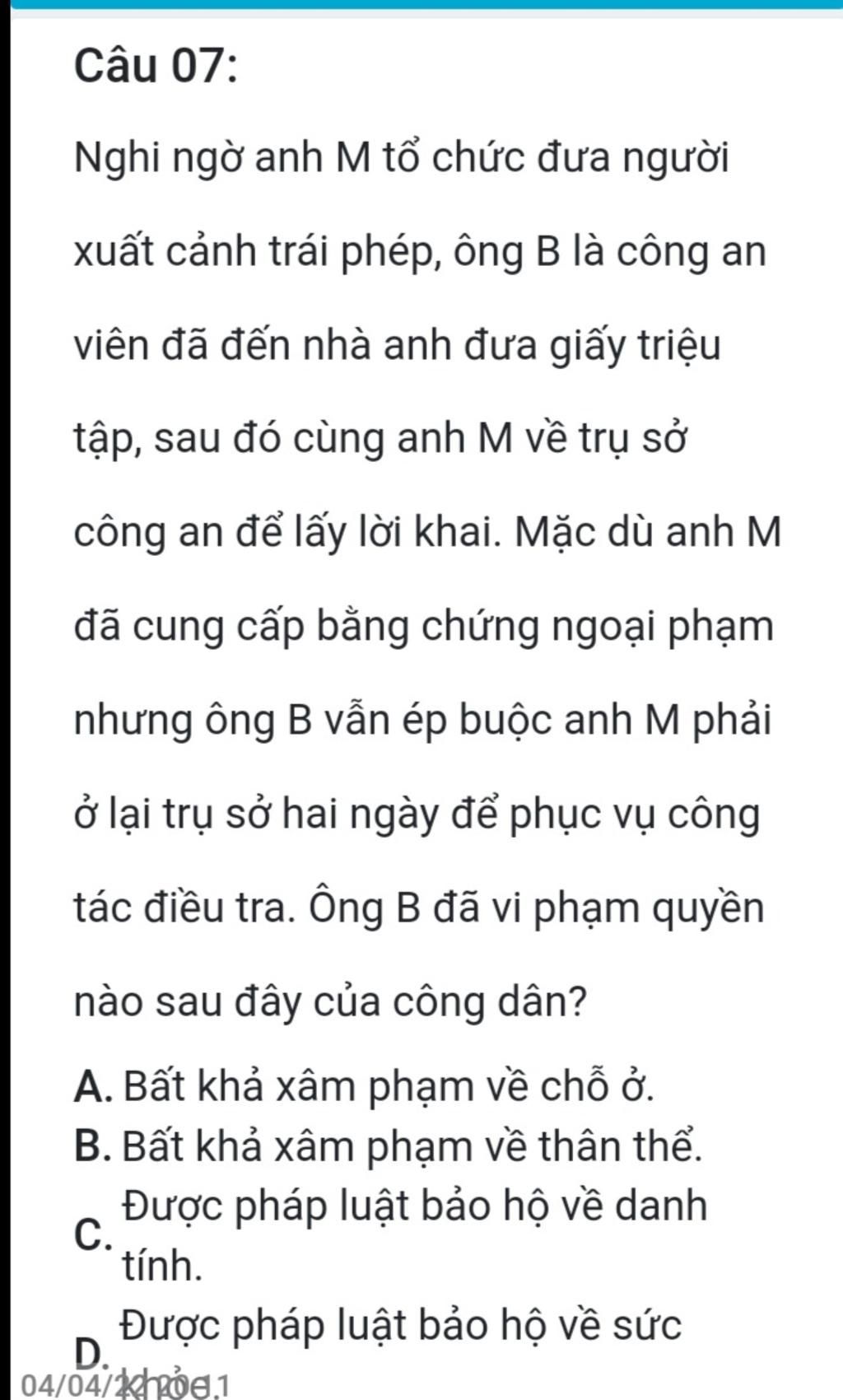Image resolution: width=843 pixels, height=1400 pixels.
Task: Choose answer B about thân thể
Action: click(389, 1146)
